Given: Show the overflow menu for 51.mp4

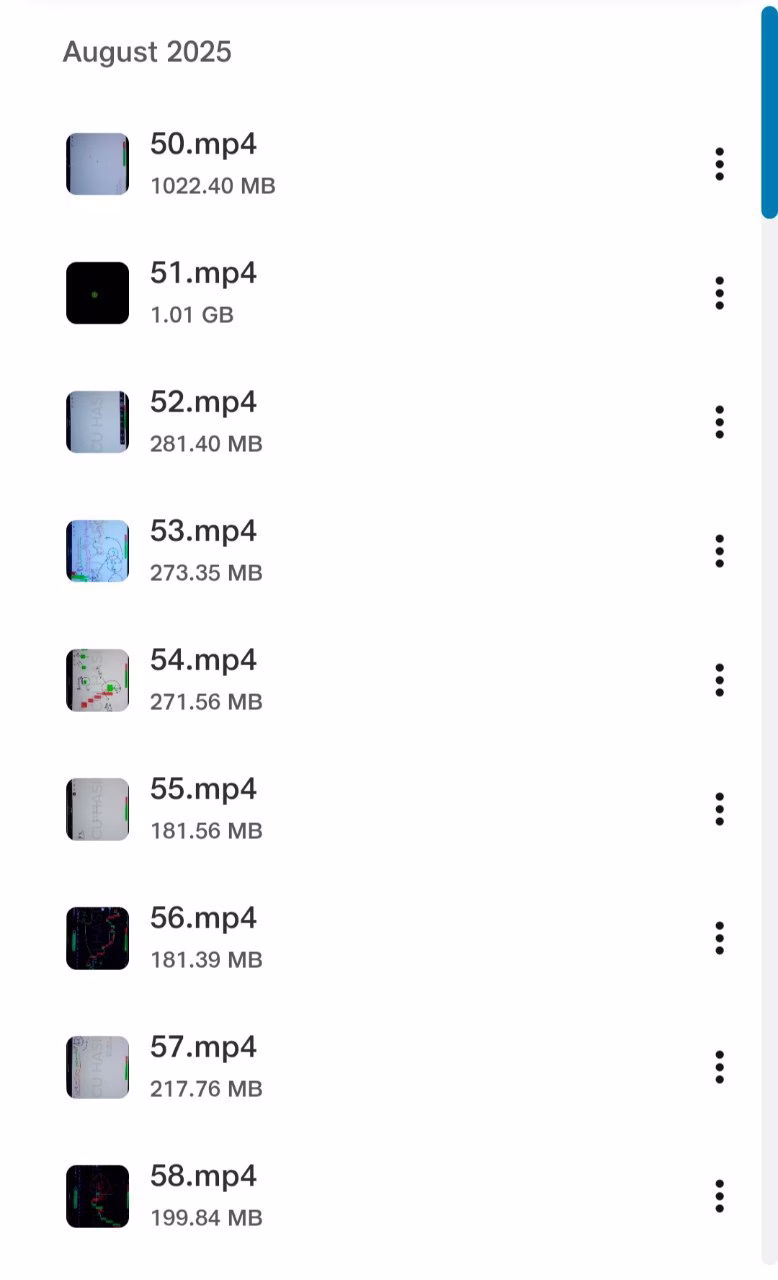Looking at the screenshot, I should pyautogui.click(x=719, y=293).
